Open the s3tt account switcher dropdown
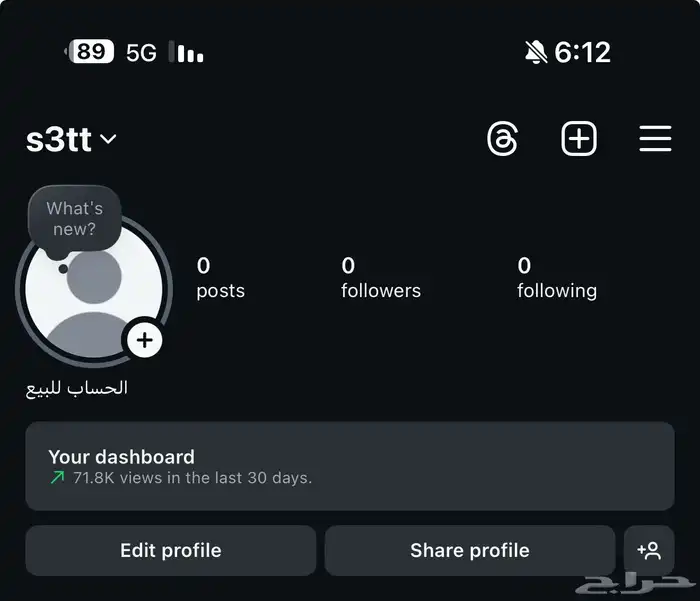 pos(71,139)
